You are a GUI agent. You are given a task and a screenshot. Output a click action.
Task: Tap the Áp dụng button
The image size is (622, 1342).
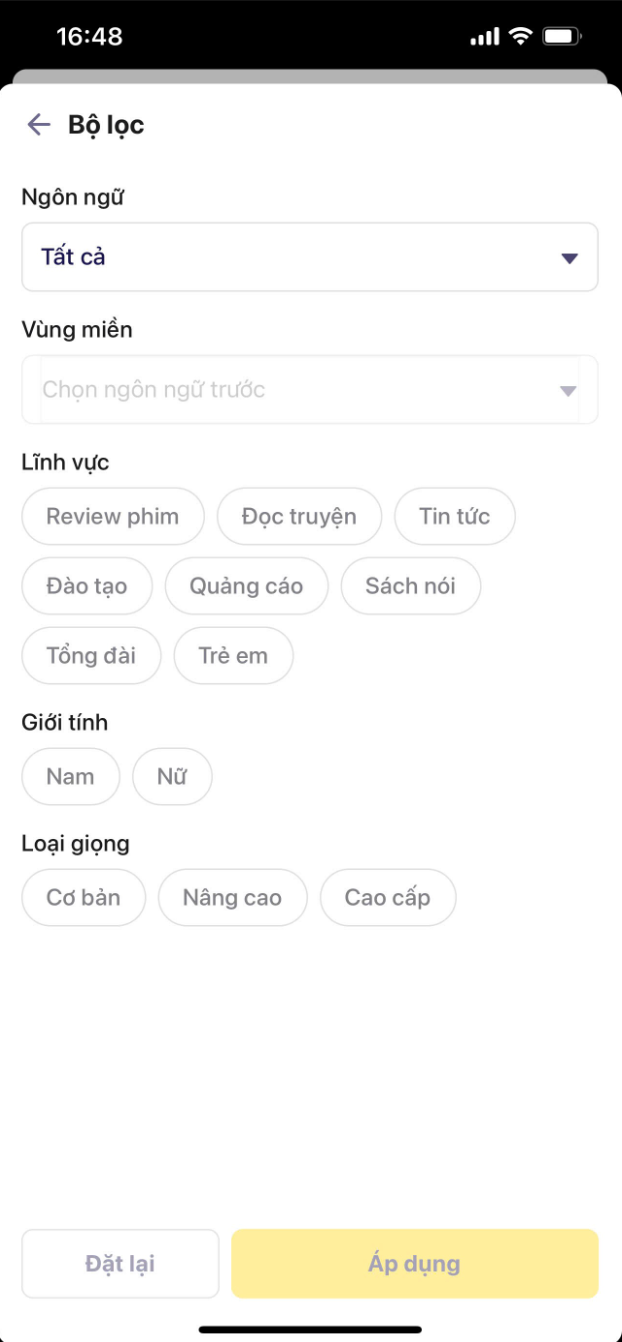point(414,1264)
